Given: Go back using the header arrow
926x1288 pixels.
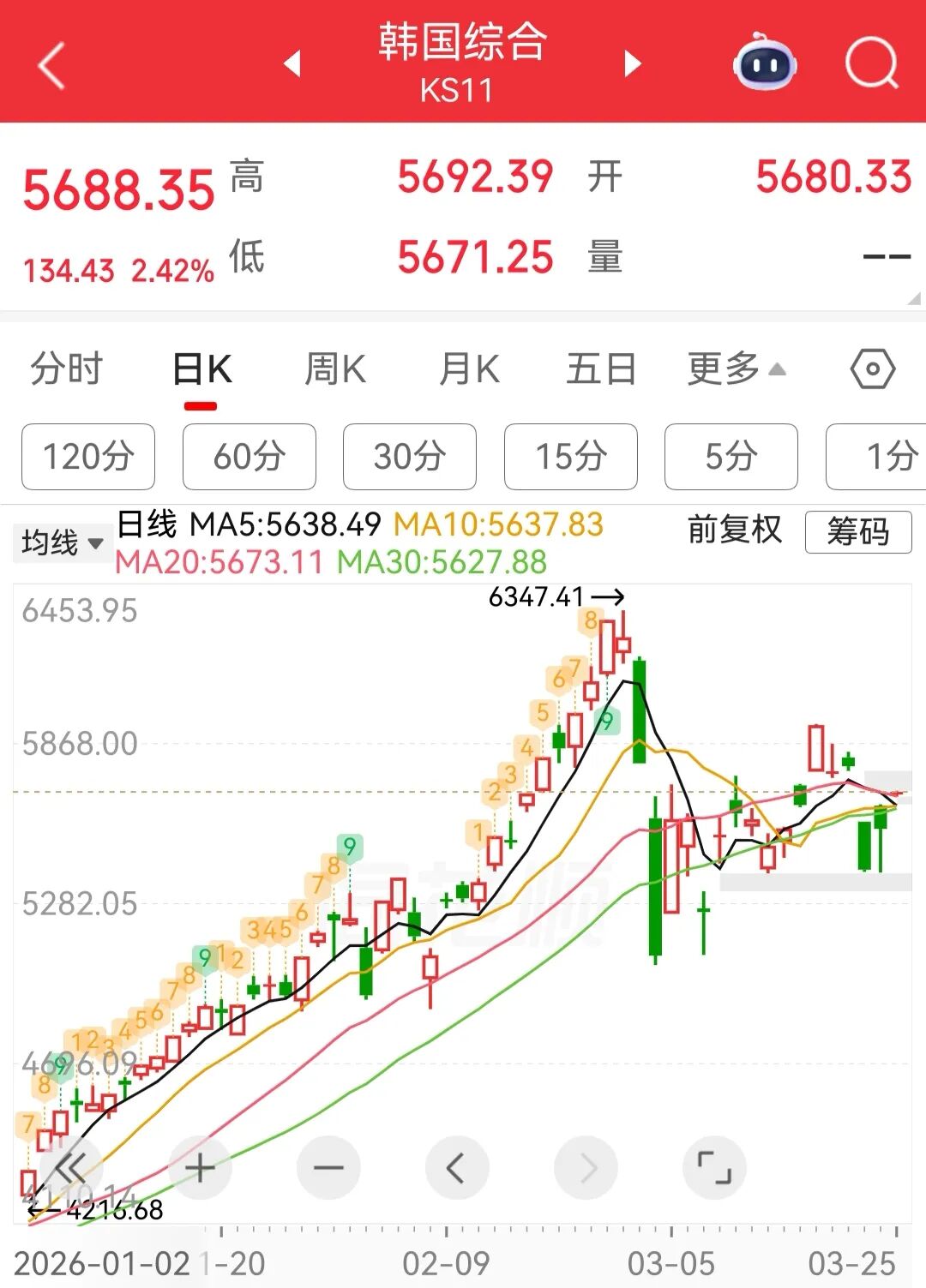Looking at the screenshot, I should [51, 66].
